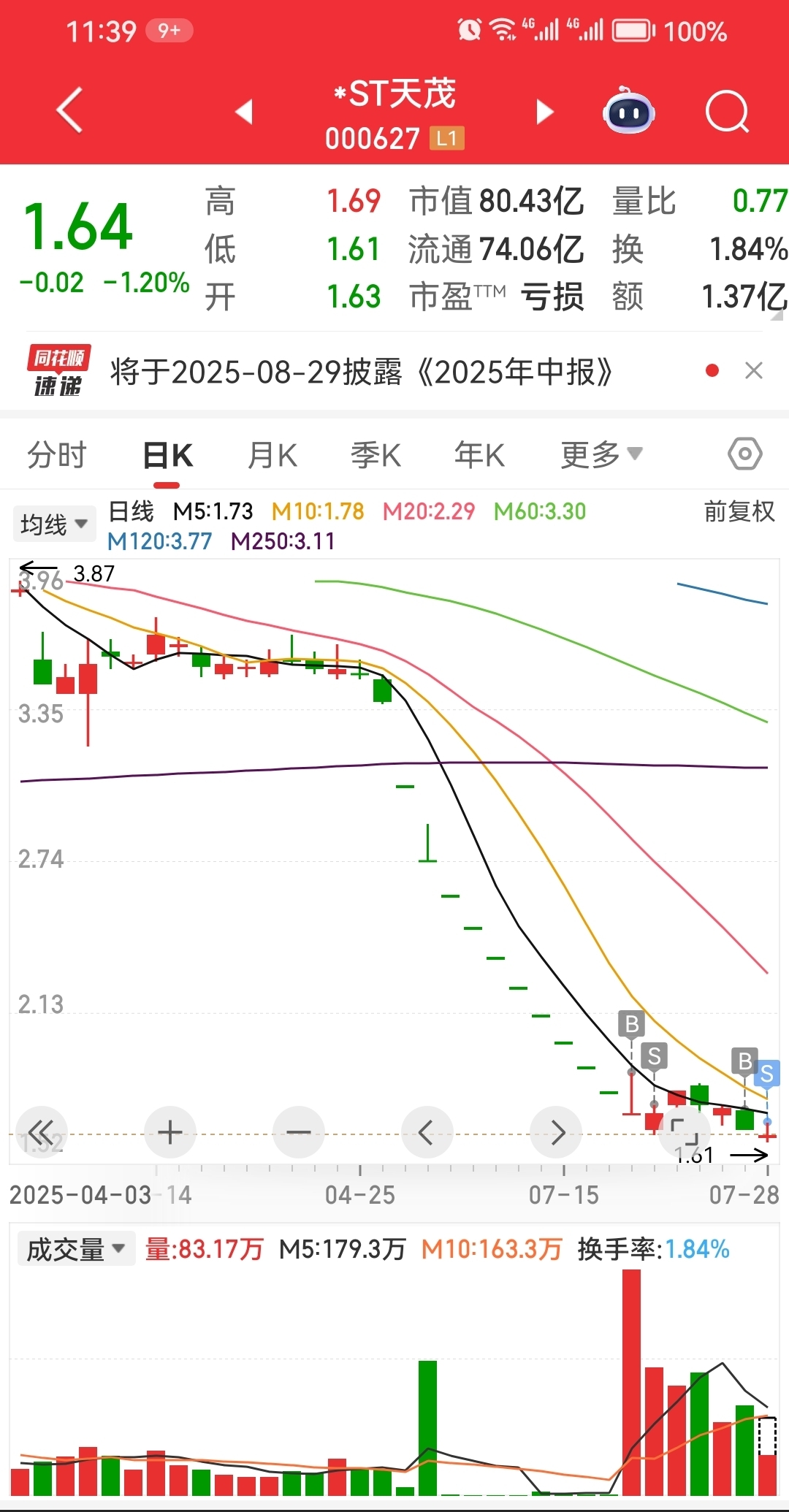This screenshot has height=1512, width=789.
Task: Open the 均线 indicator dropdown
Action: tap(54, 524)
